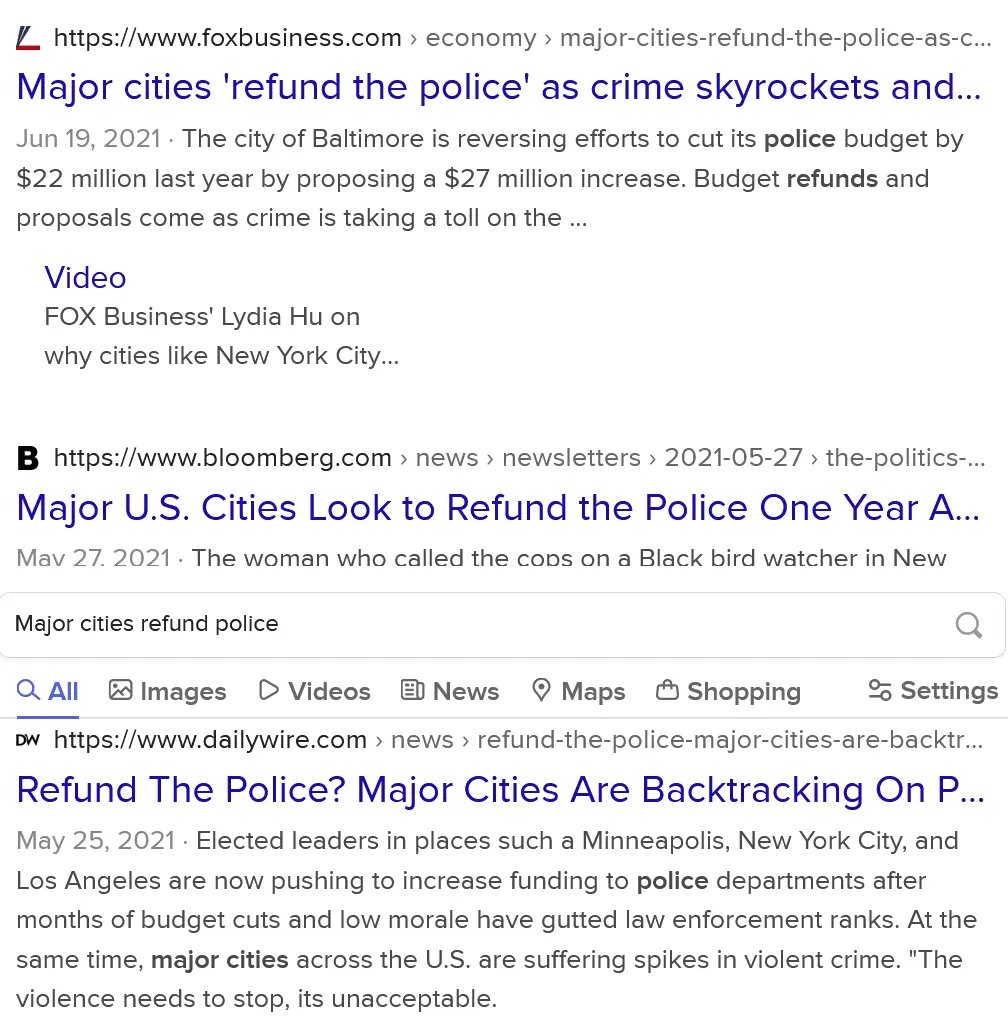The height and width of the screenshot is (1030, 1008).
Task: Switch to the Images tab
Action: [x=168, y=691]
